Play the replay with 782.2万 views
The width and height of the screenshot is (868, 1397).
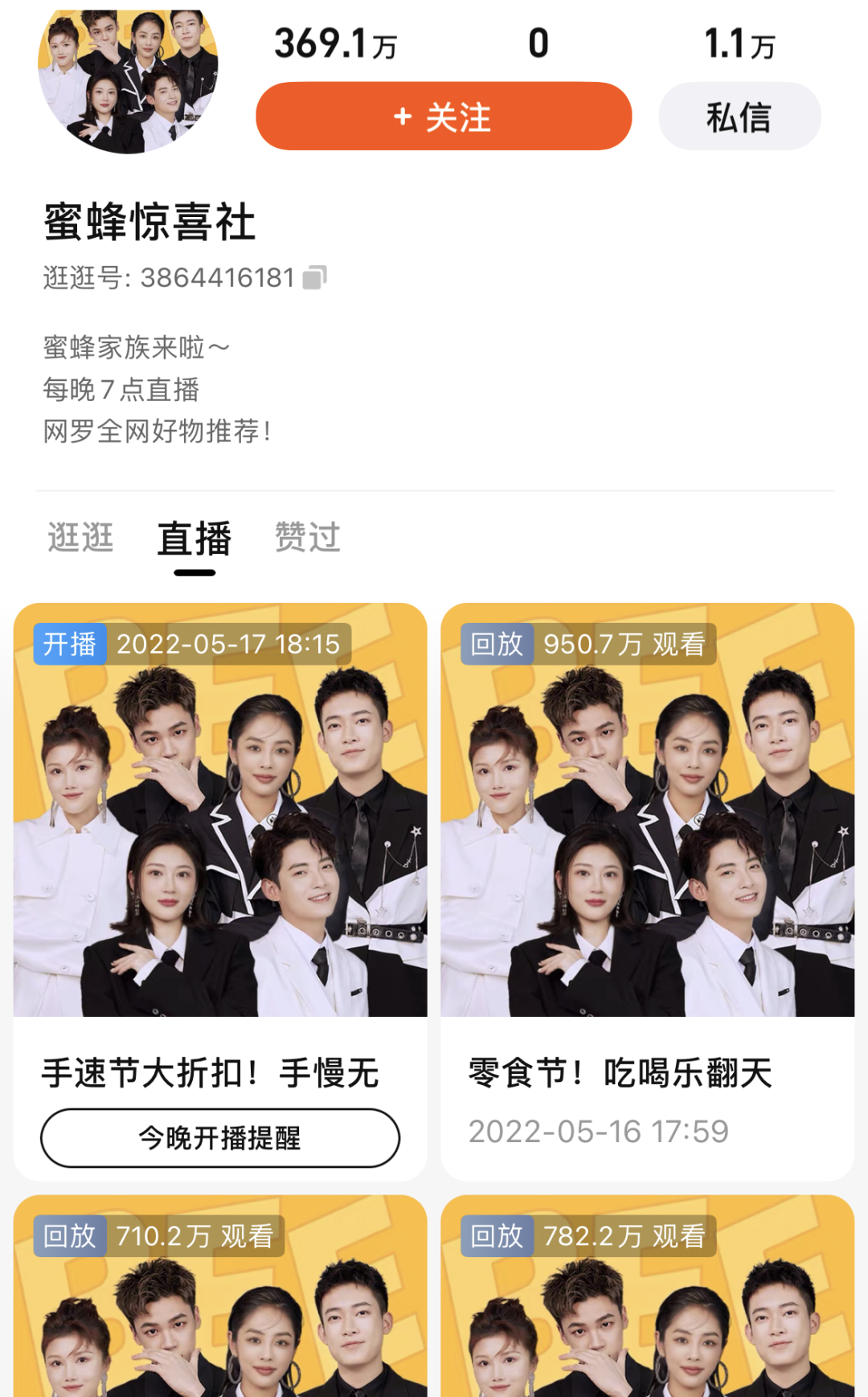[x=647, y=1296]
